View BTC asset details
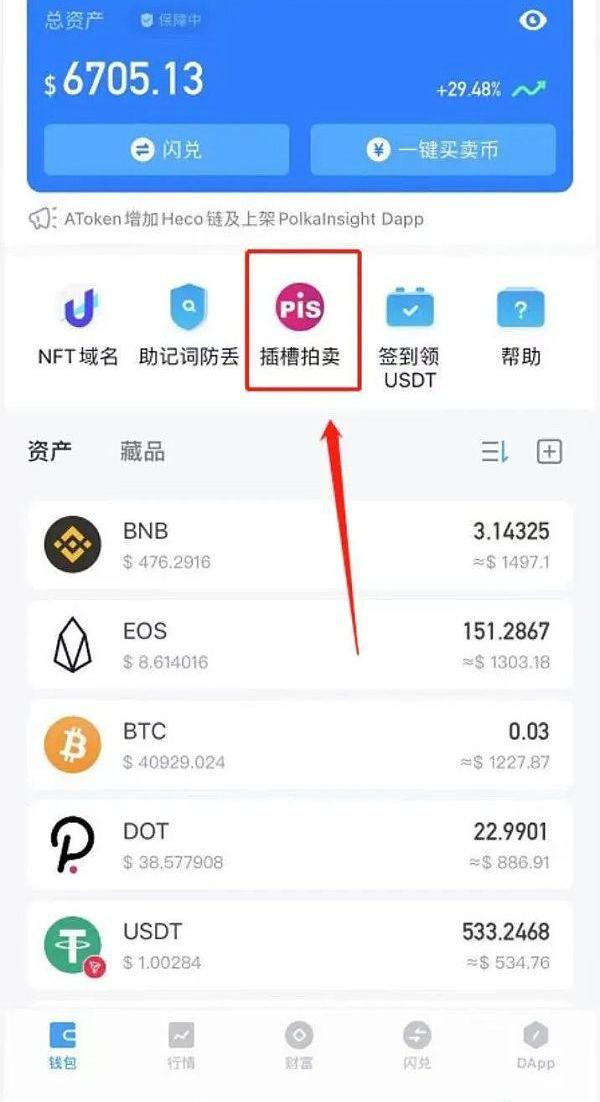600x1102 pixels. (x=300, y=745)
